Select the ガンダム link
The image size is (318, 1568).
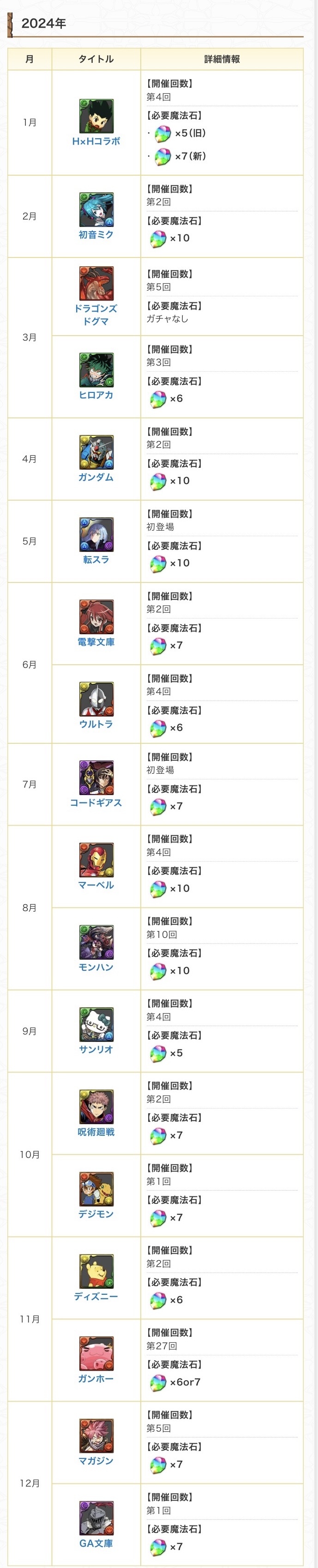(x=96, y=477)
